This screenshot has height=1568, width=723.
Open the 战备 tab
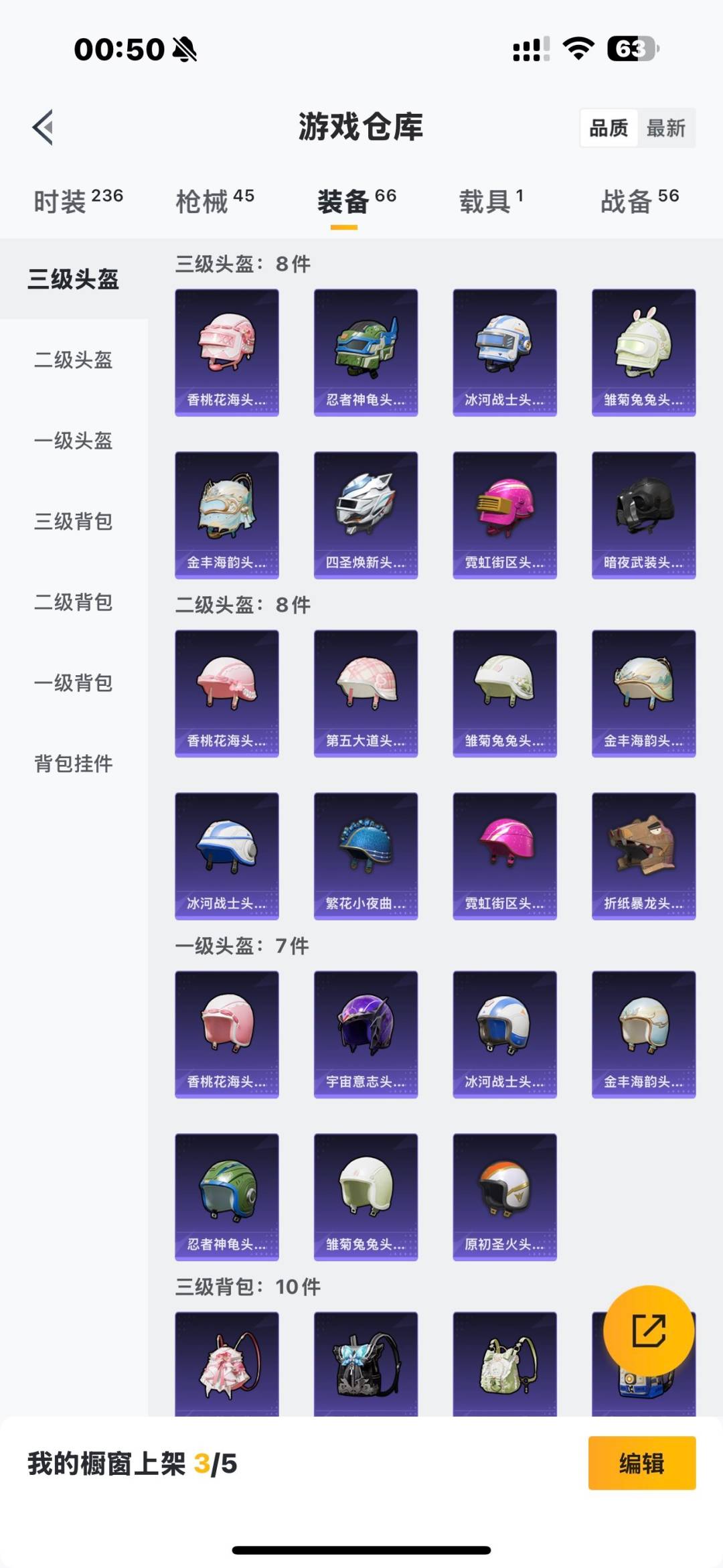(639, 200)
